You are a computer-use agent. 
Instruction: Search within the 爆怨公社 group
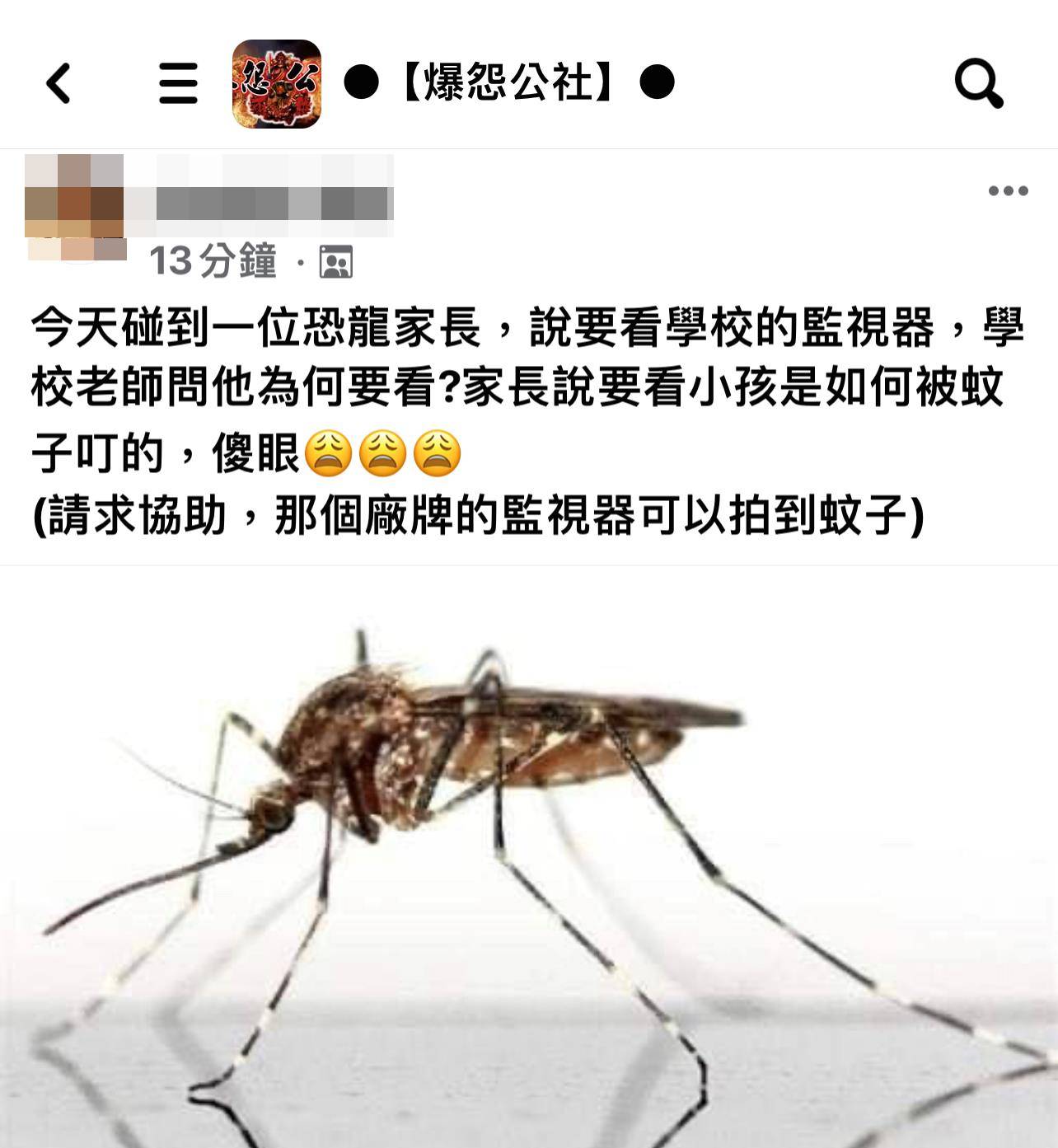point(978,83)
